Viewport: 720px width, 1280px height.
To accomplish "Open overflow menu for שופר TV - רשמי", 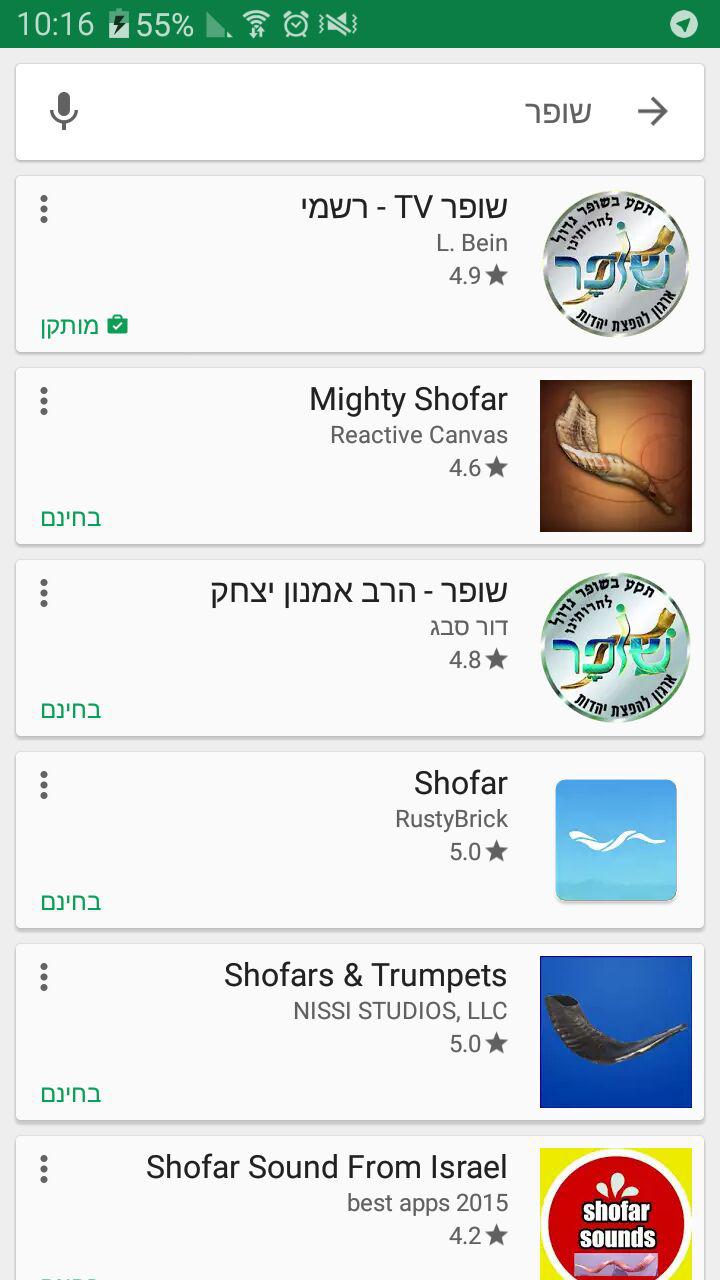I will (x=44, y=209).
